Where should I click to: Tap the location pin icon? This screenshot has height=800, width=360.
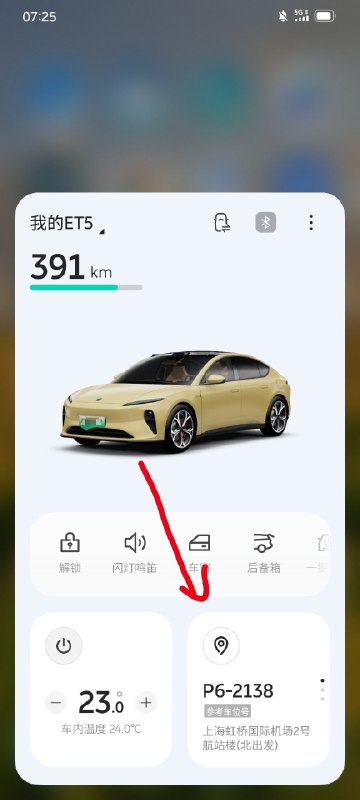point(221,646)
